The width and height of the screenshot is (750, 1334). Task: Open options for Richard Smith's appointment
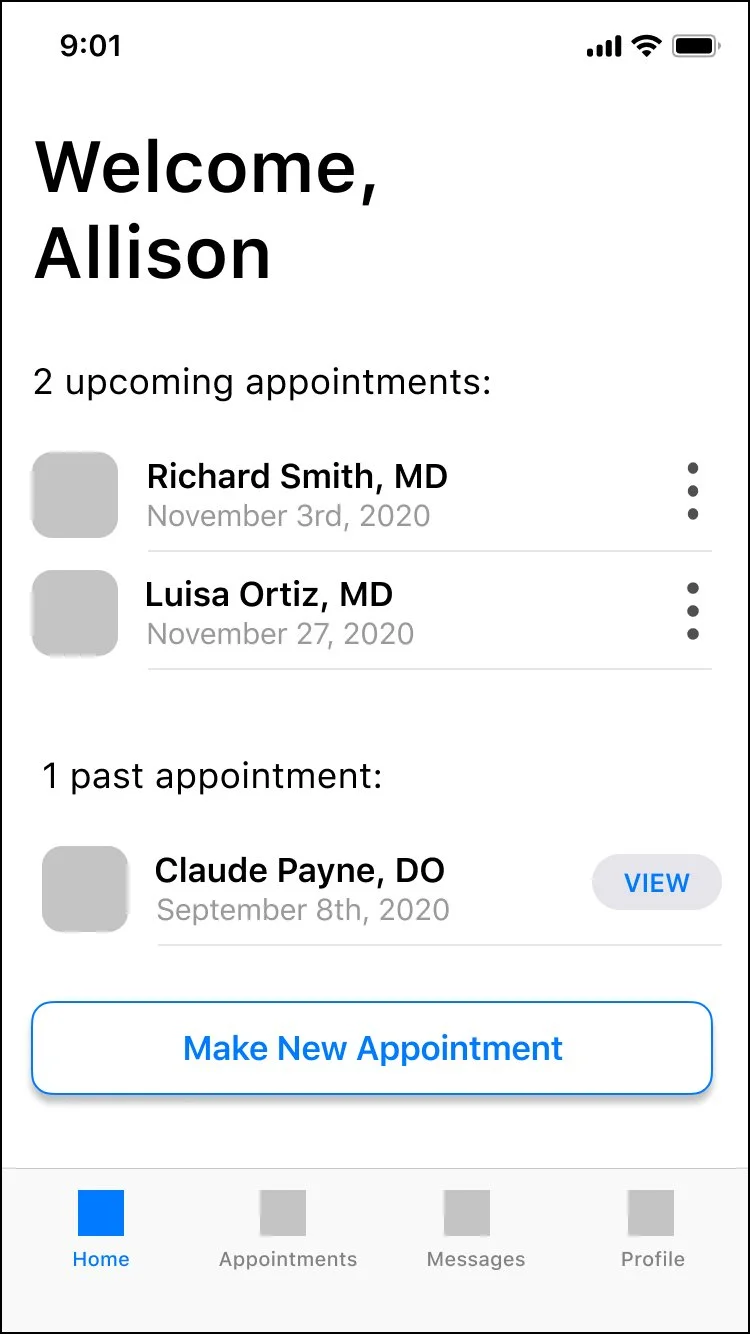(692, 491)
